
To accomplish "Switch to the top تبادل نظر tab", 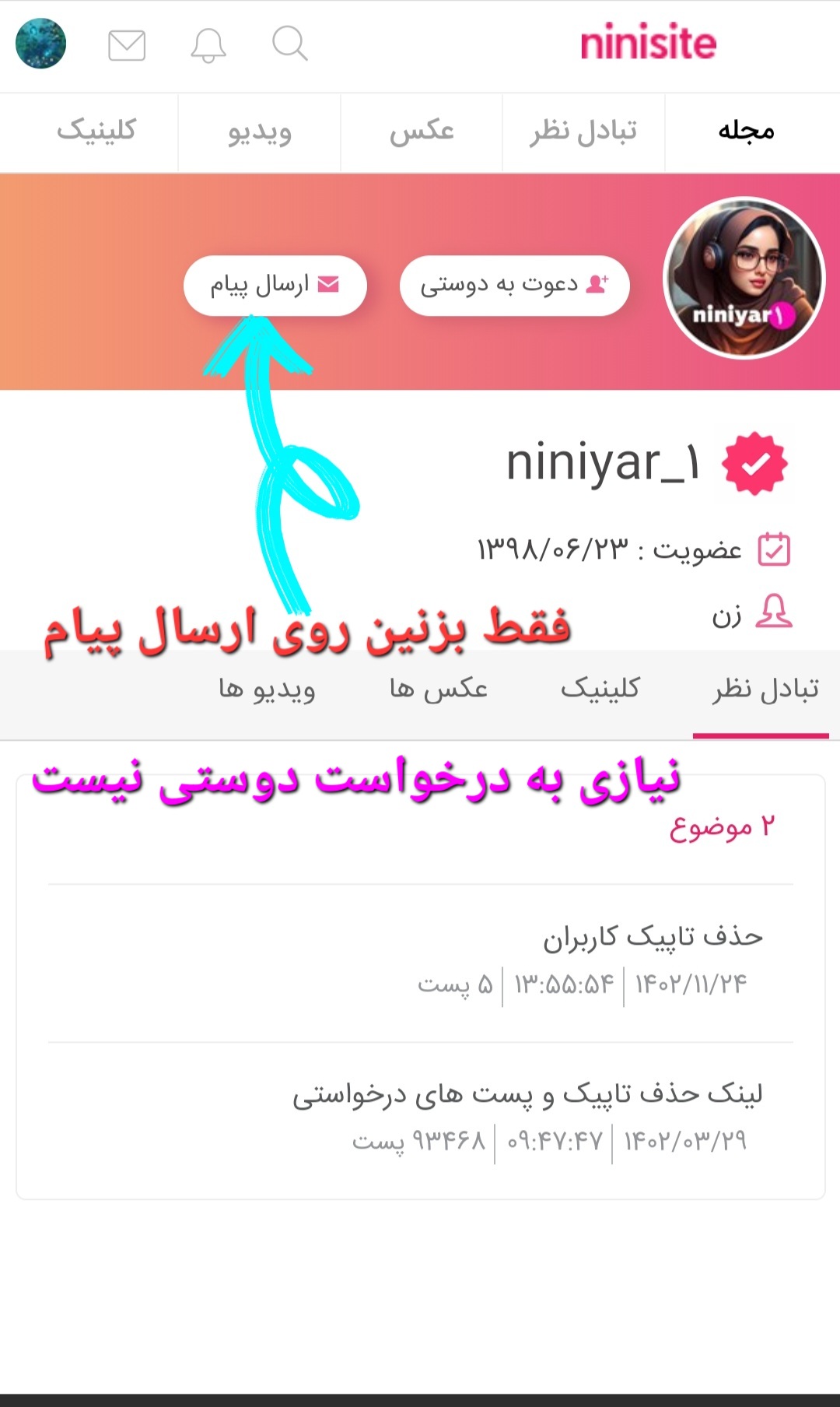I will pyautogui.click(x=583, y=131).
